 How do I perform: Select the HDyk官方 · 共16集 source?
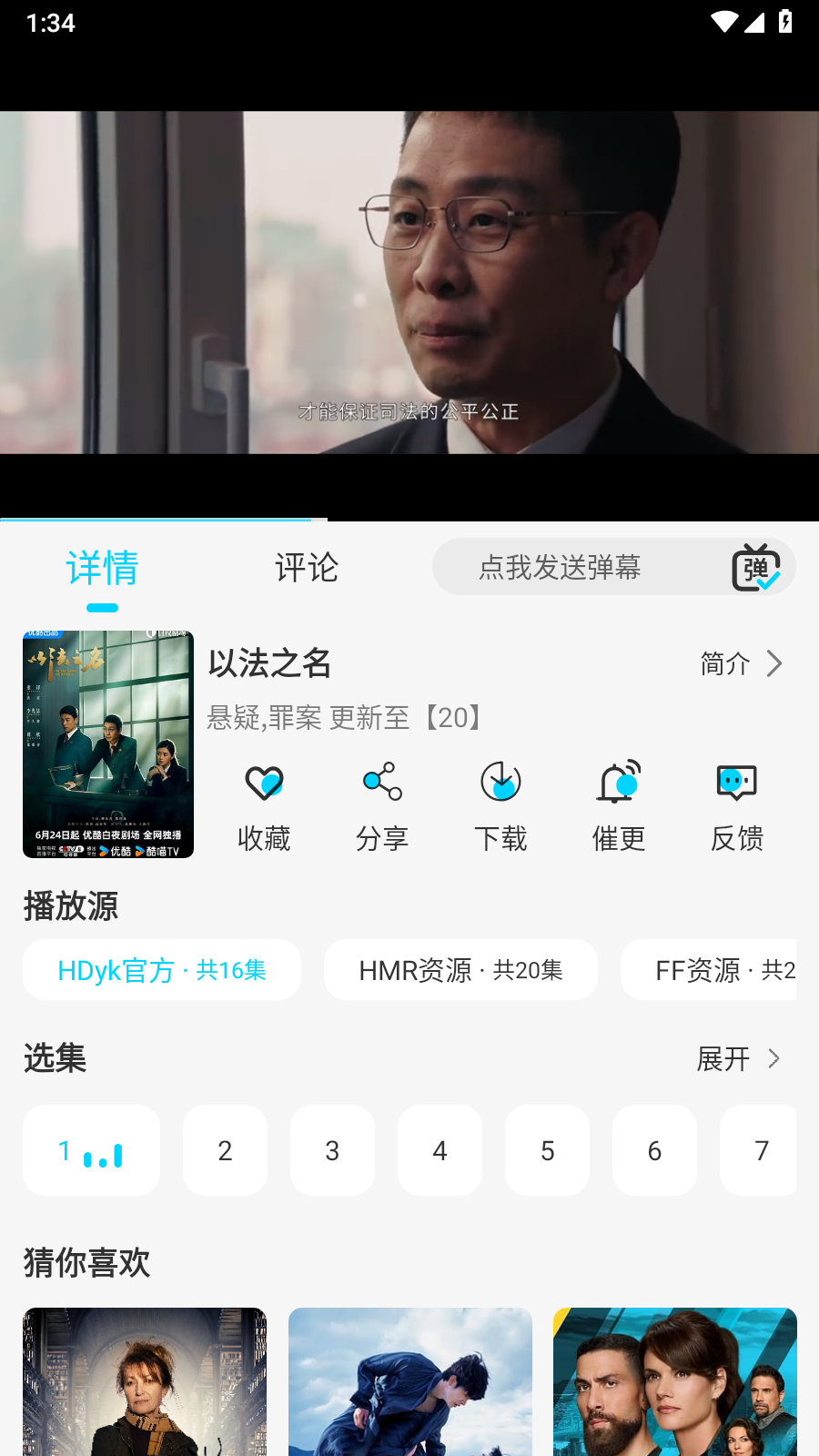coord(162,970)
